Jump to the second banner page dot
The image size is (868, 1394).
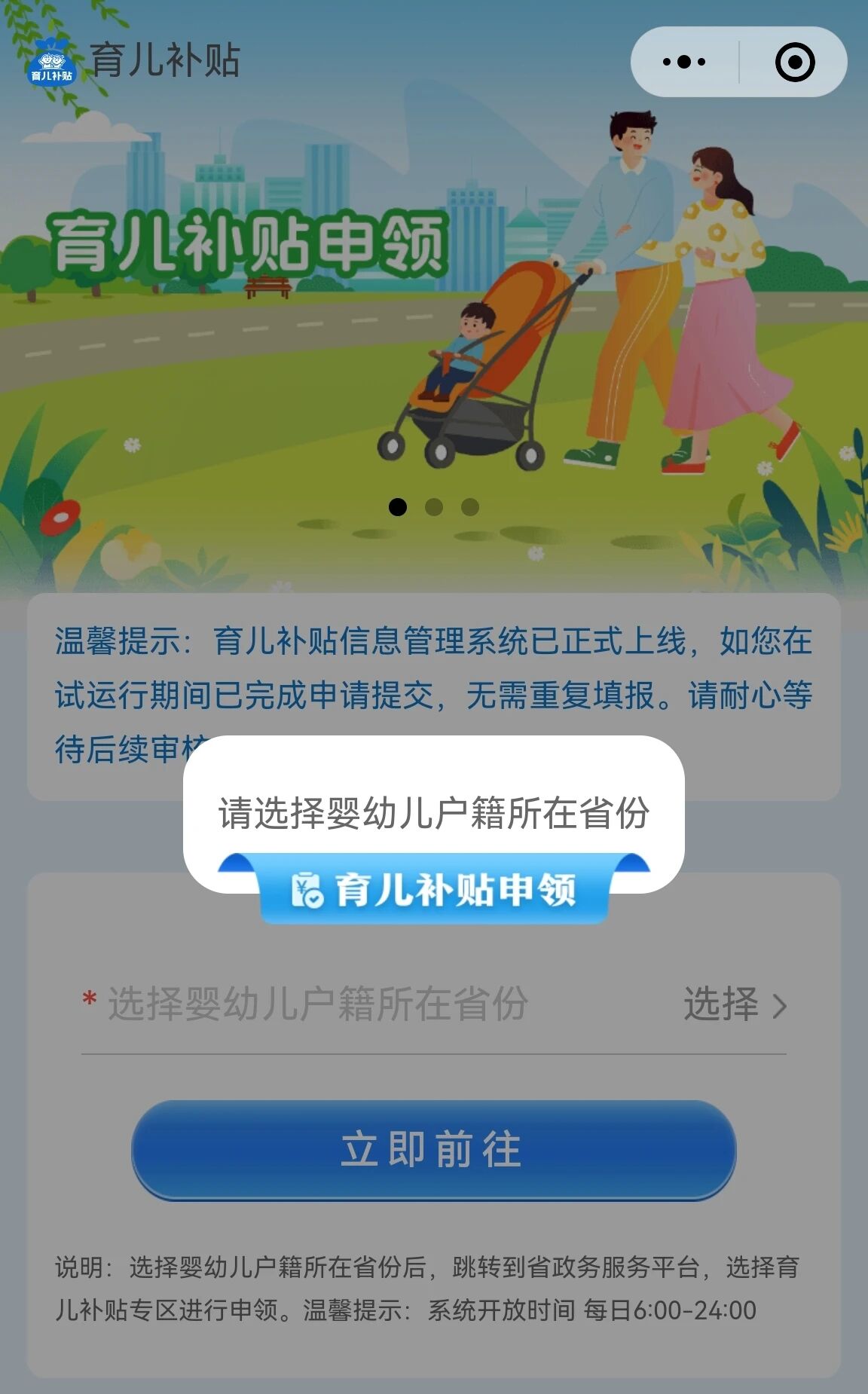(434, 507)
